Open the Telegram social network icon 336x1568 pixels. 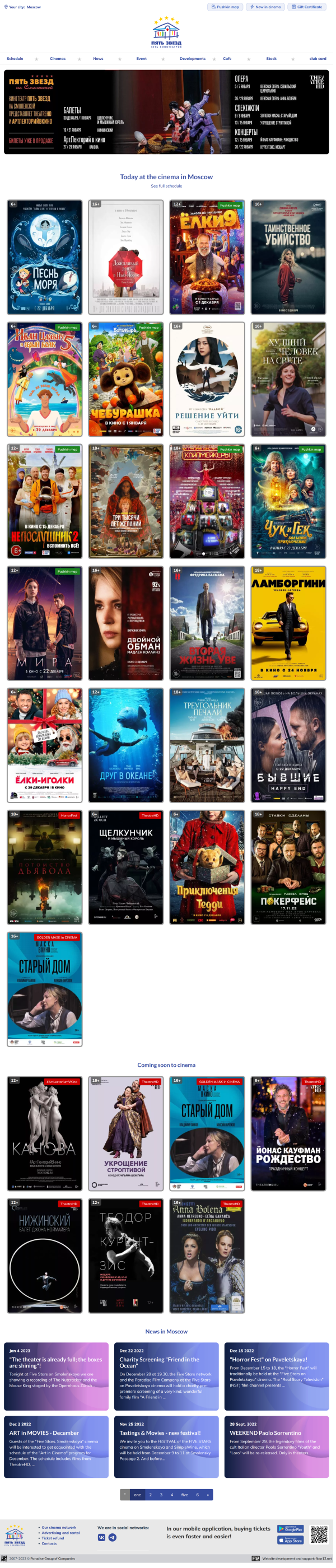[x=113, y=1537]
